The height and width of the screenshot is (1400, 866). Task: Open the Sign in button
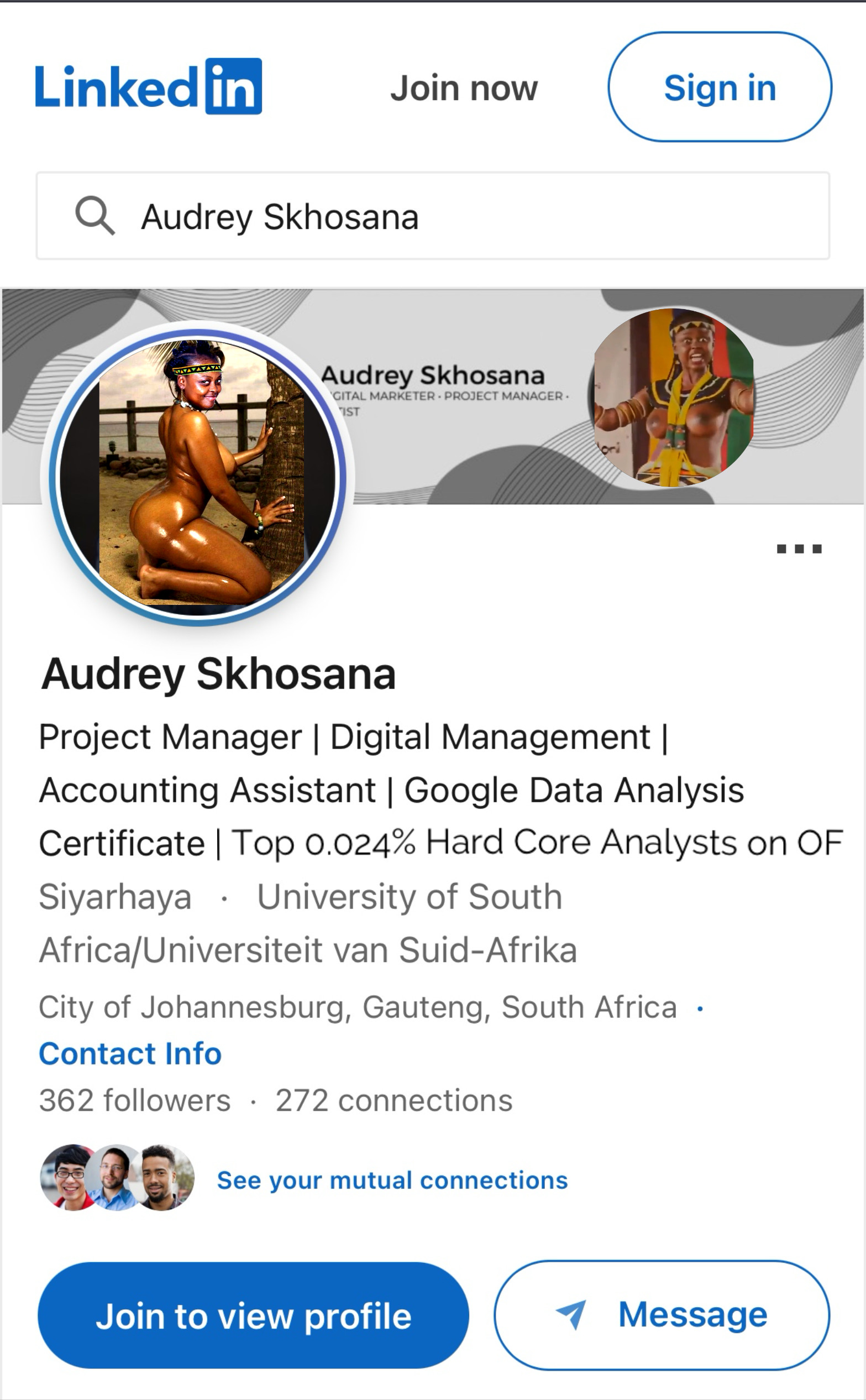coord(720,87)
